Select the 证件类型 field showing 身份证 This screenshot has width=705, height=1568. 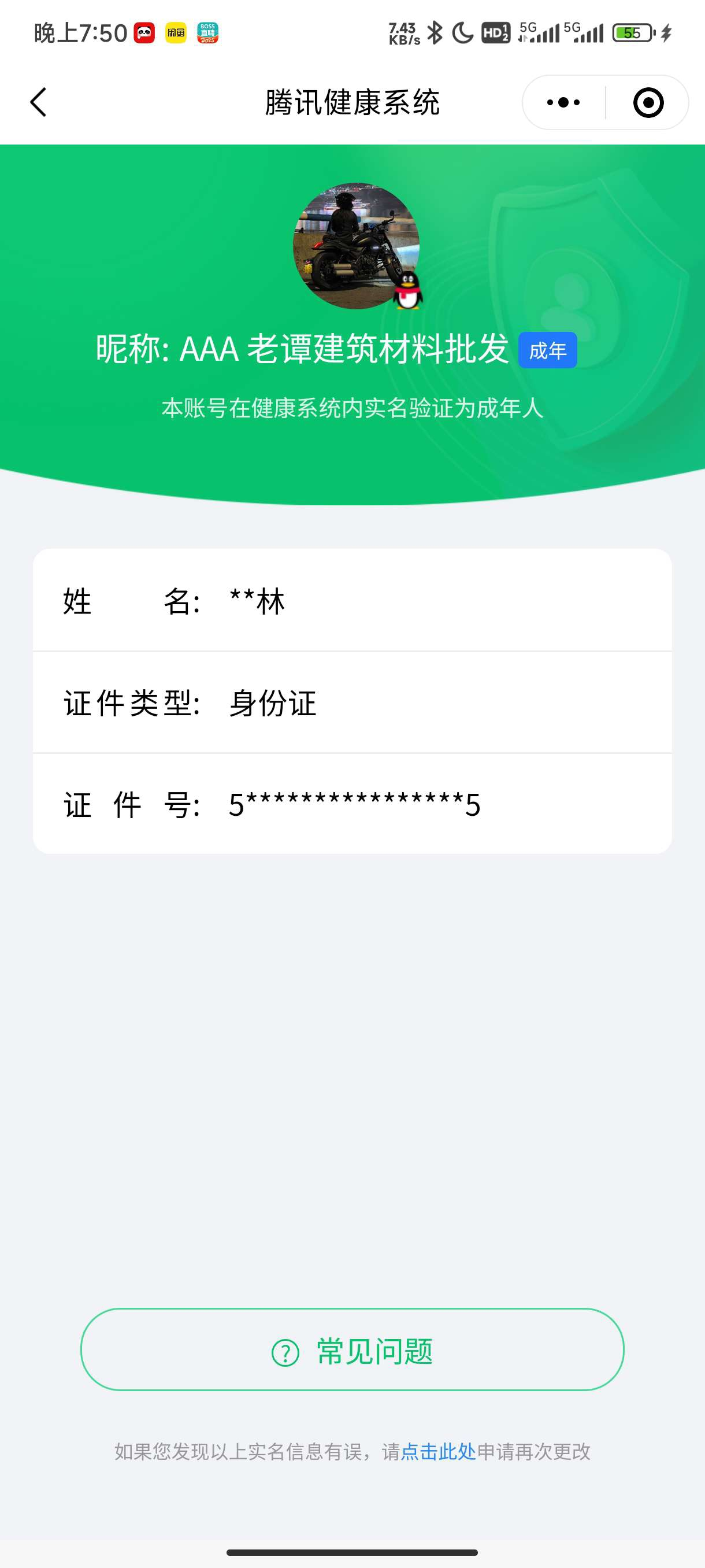[x=353, y=703]
